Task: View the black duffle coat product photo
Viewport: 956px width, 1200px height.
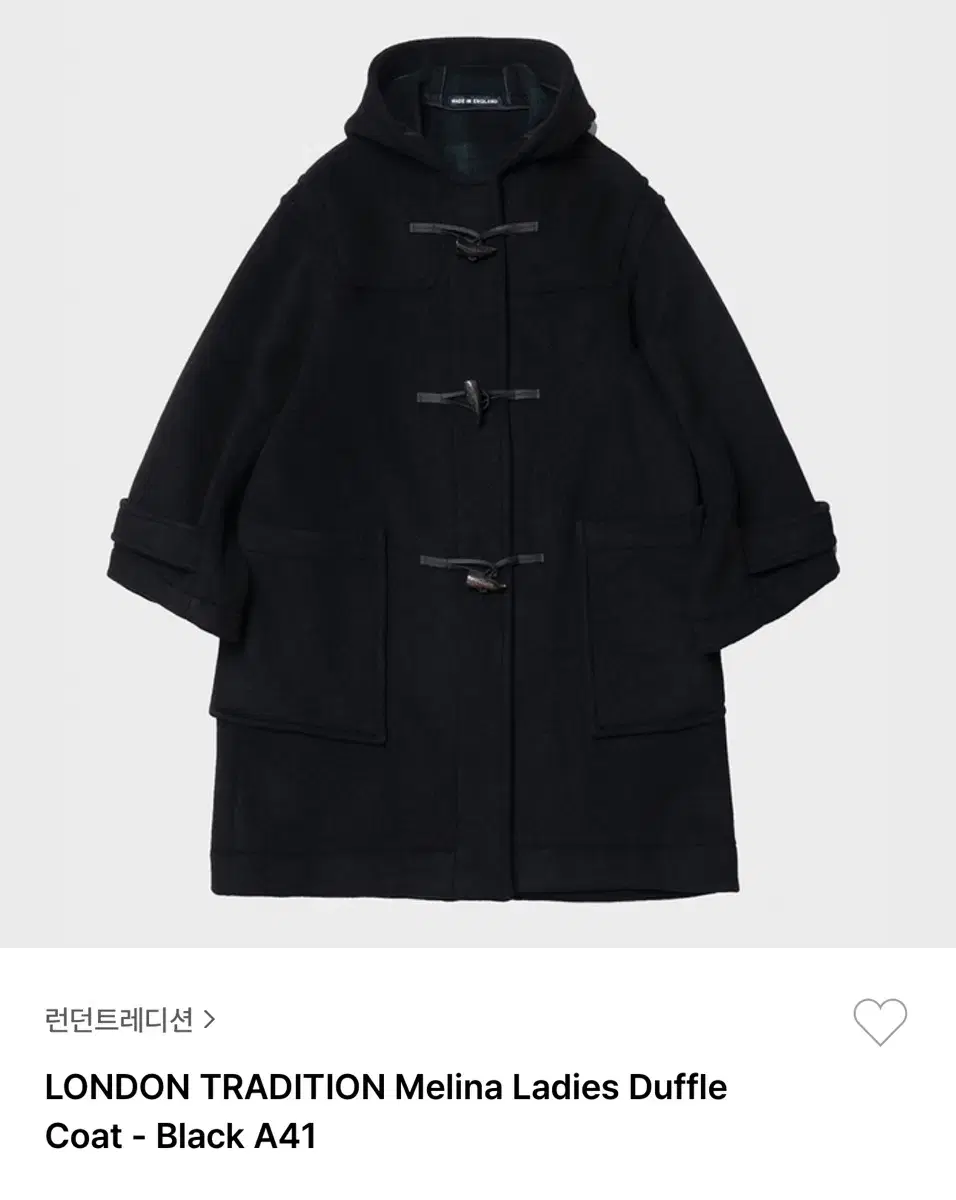Action: coord(478,470)
